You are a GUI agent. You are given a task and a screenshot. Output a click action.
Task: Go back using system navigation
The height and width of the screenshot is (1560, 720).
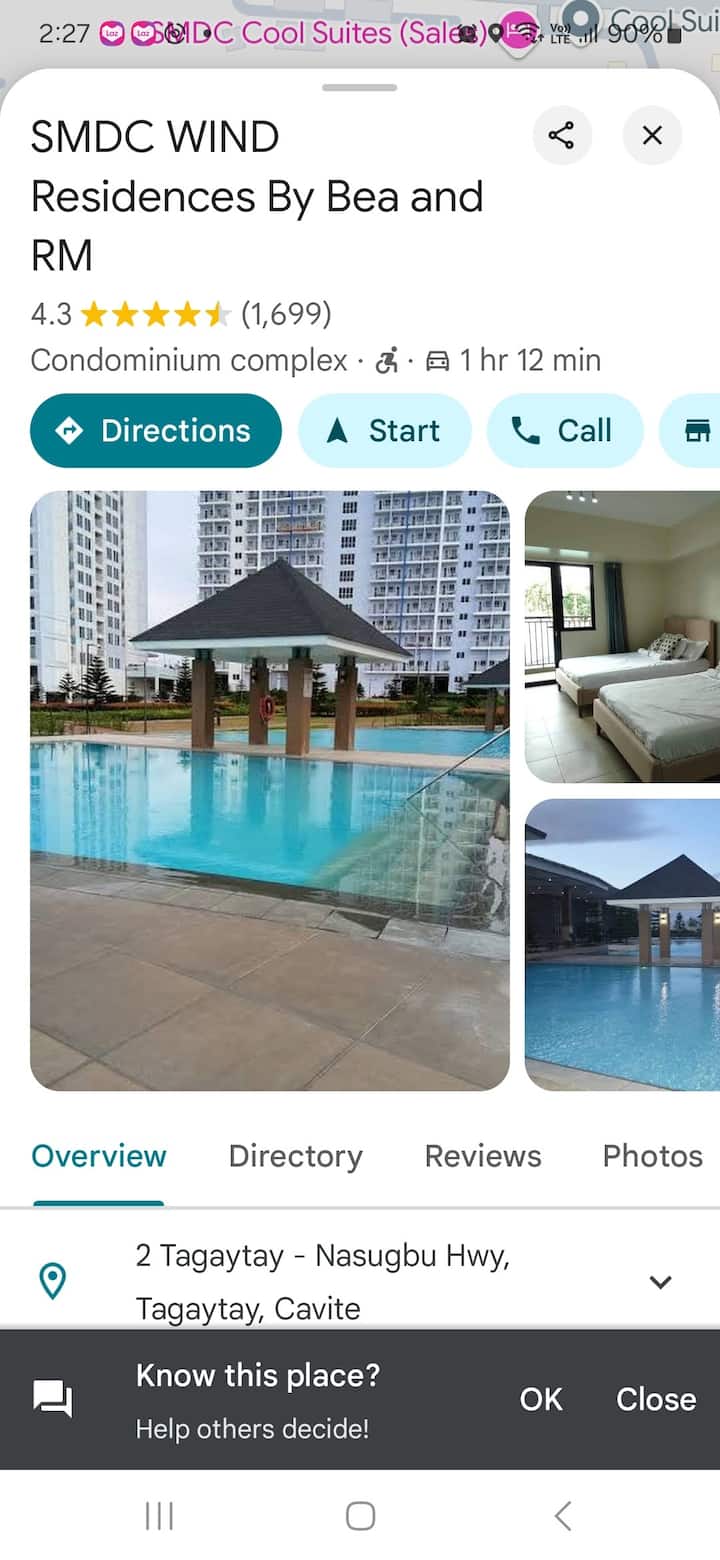click(x=563, y=1516)
